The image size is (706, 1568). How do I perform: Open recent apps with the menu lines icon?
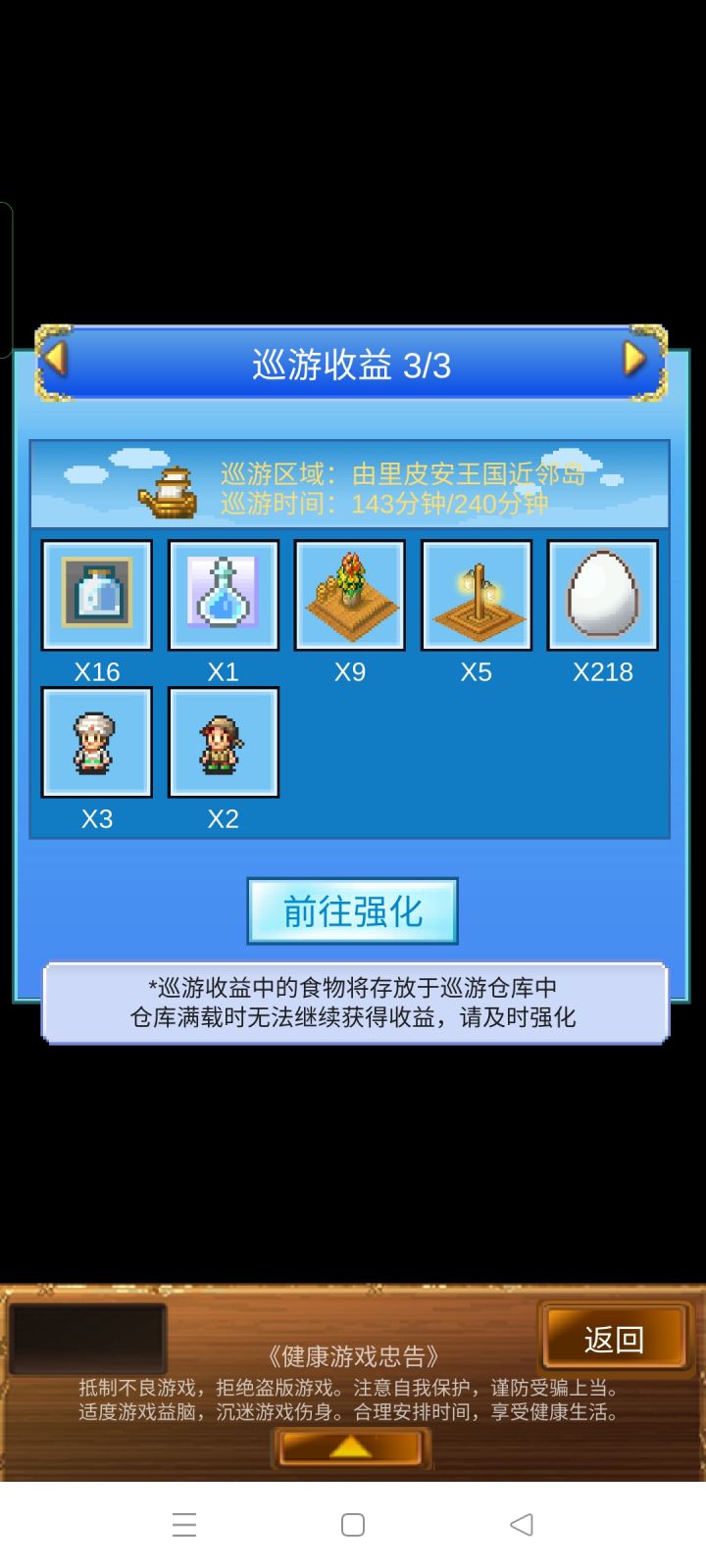(184, 1525)
